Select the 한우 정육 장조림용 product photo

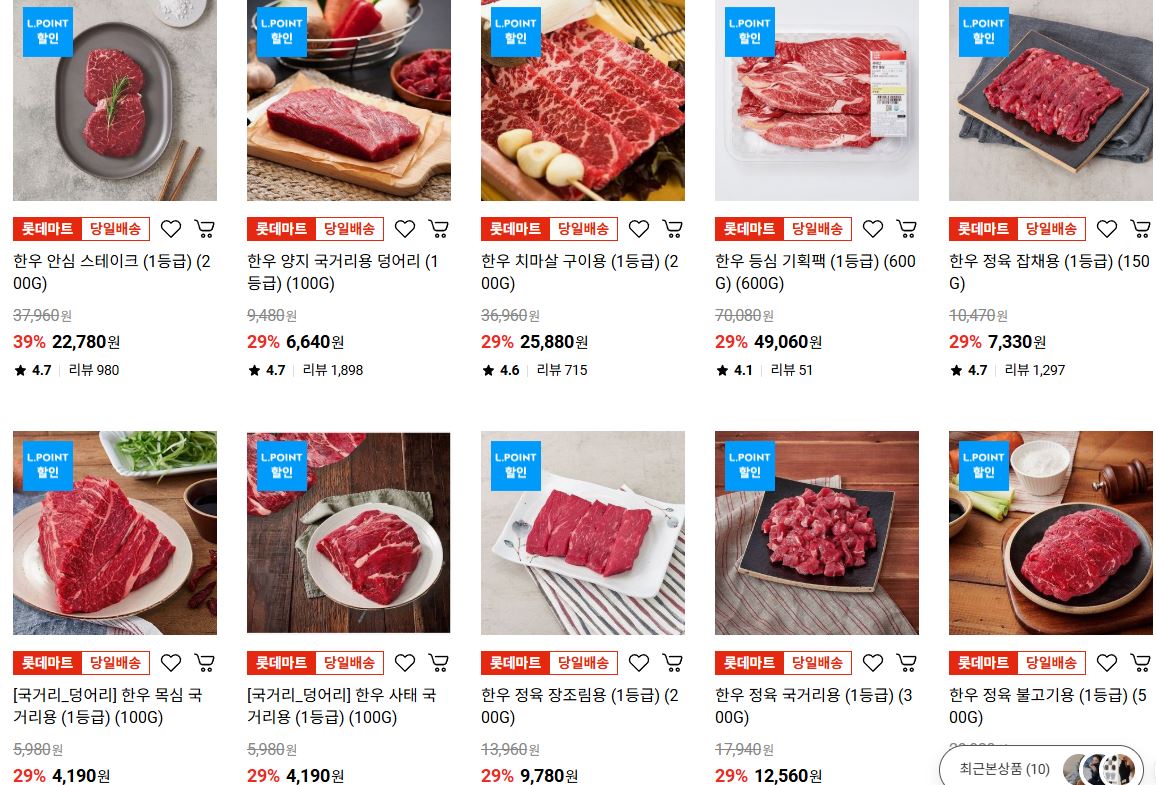[583, 533]
